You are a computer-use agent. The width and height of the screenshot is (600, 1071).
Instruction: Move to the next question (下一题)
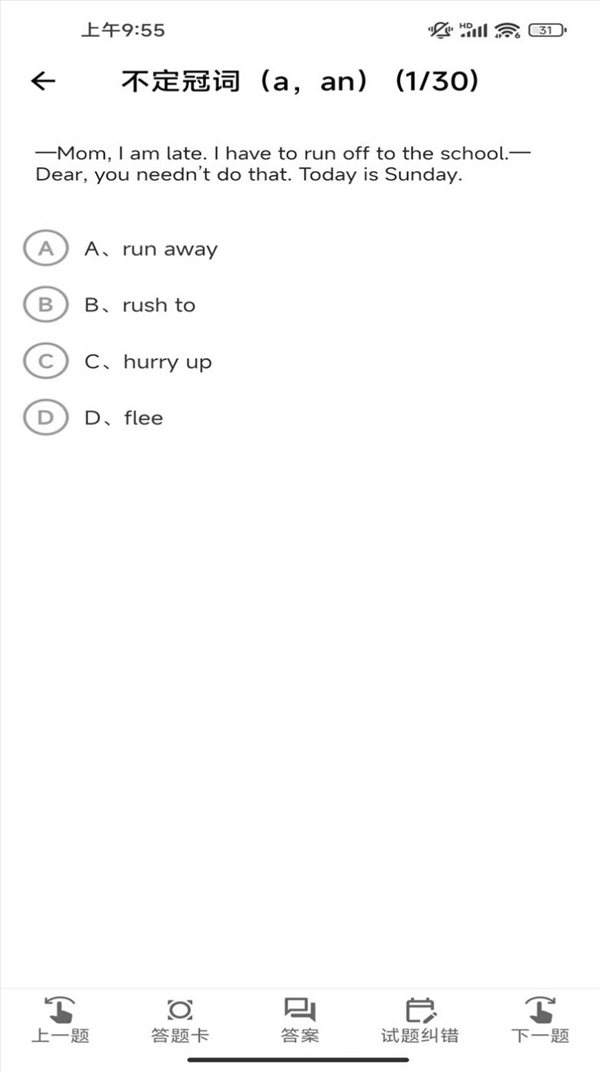pos(540,1020)
